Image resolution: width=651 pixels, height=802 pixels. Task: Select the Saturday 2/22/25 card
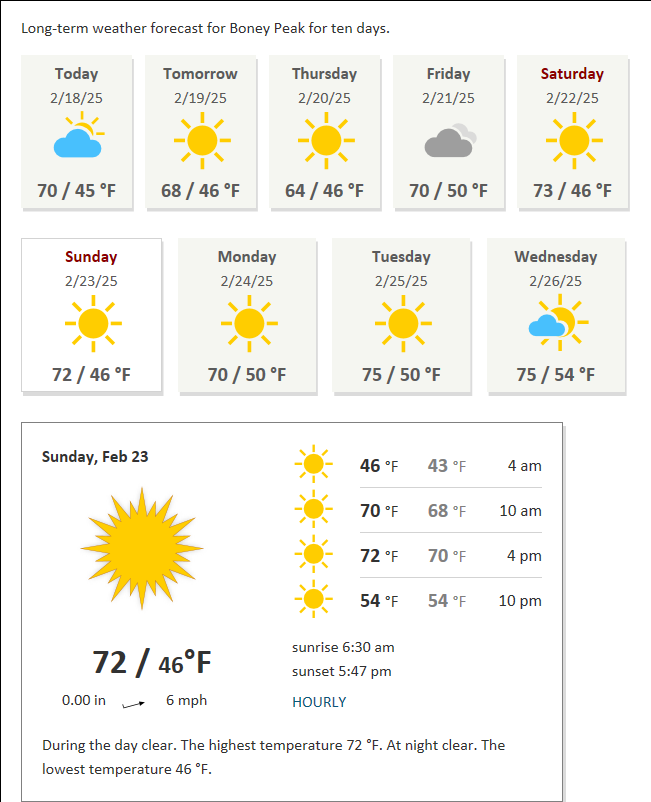click(x=573, y=132)
